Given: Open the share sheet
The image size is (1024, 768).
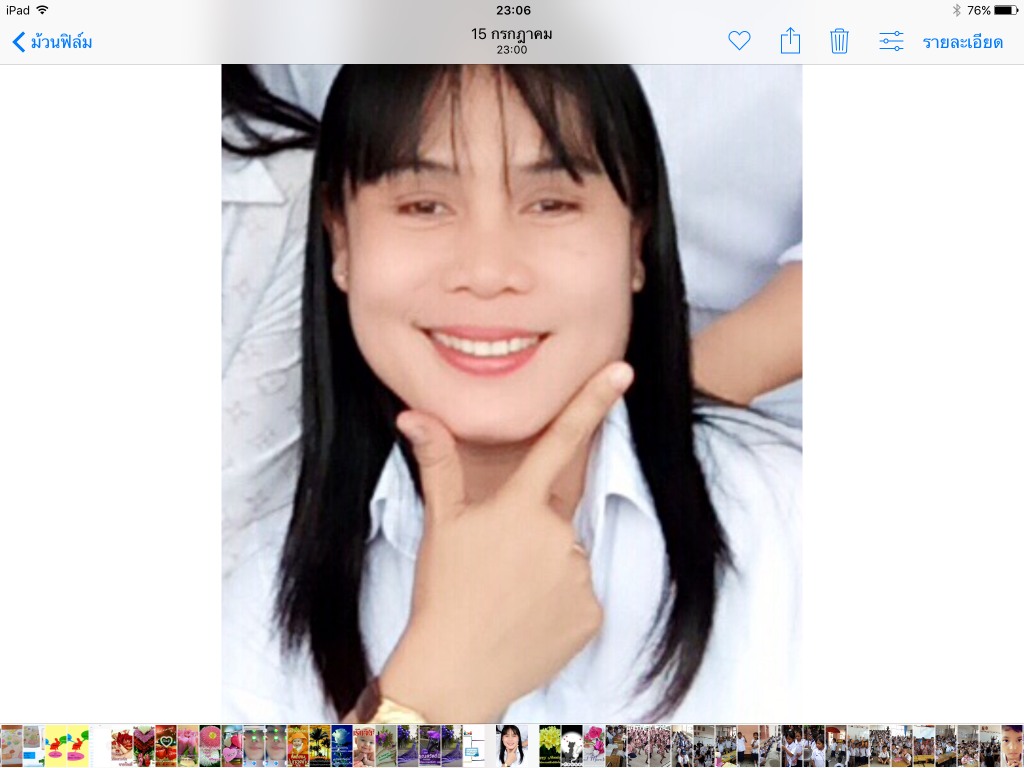Looking at the screenshot, I should [790, 41].
